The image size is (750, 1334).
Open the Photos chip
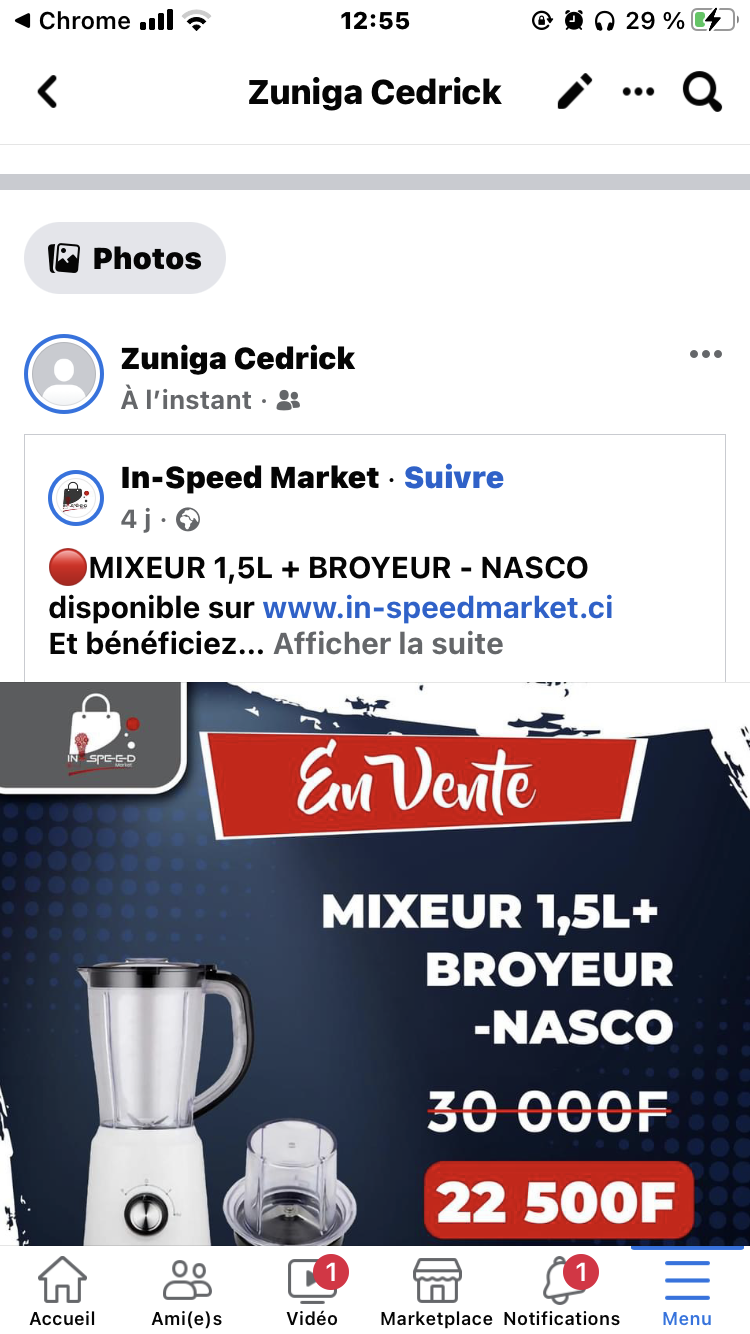click(125, 258)
